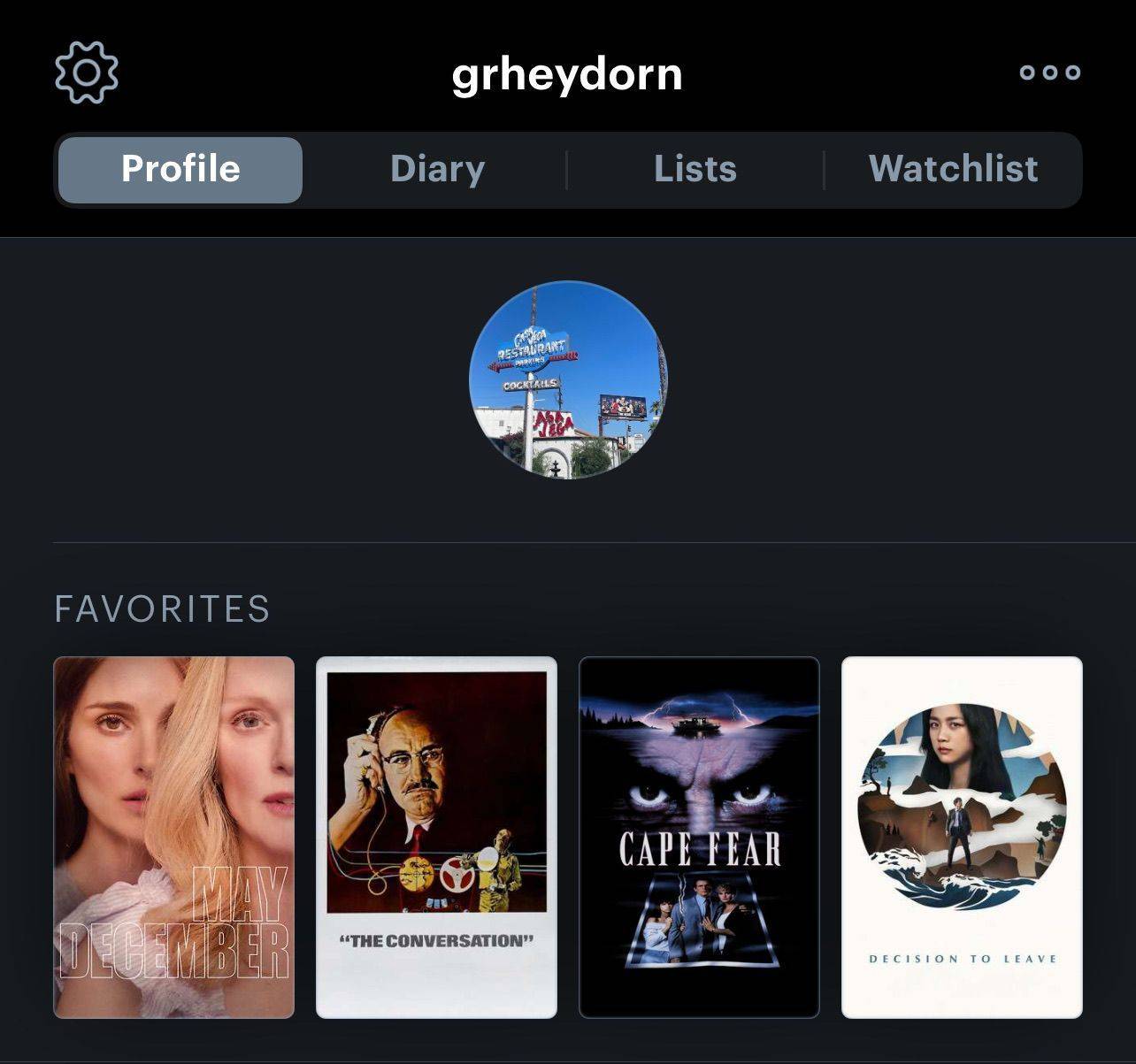The height and width of the screenshot is (1064, 1136).
Task: Open the three-dot overflow menu
Action: tap(1049, 73)
